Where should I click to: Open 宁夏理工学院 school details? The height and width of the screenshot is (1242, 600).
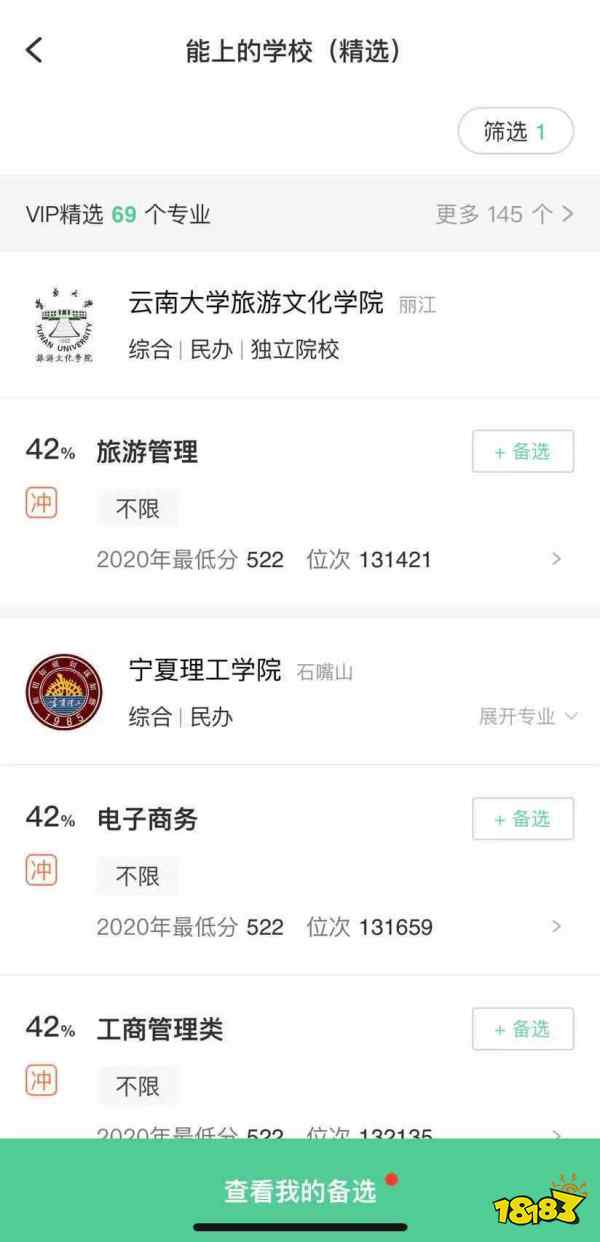point(204,670)
